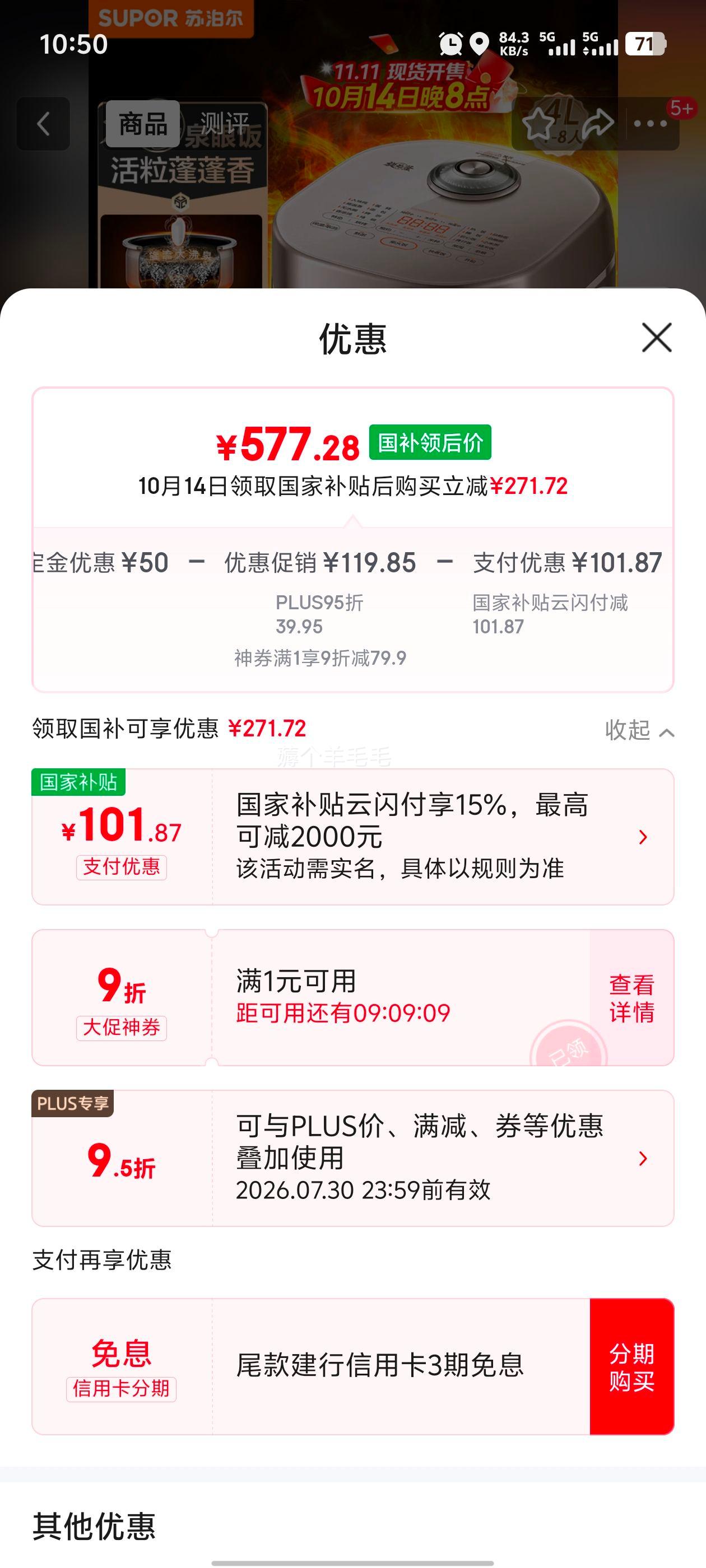
Task: Tap 分期购买 for credit card installments
Action: (631, 1366)
